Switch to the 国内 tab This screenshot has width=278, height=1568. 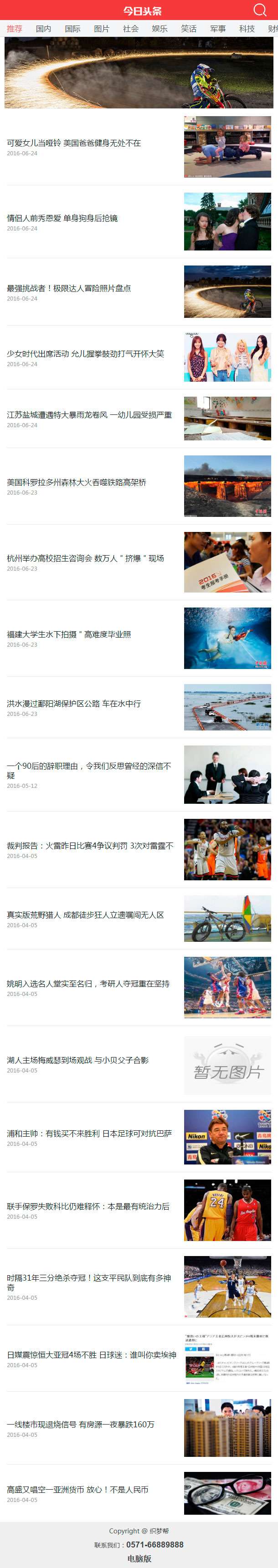(x=43, y=29)
